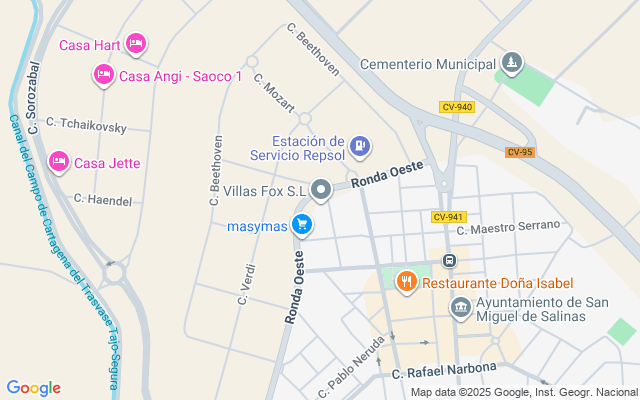
Task: Select Ayuntamiento de San Miguel de Salinas marker
Action: coord(461,308)
